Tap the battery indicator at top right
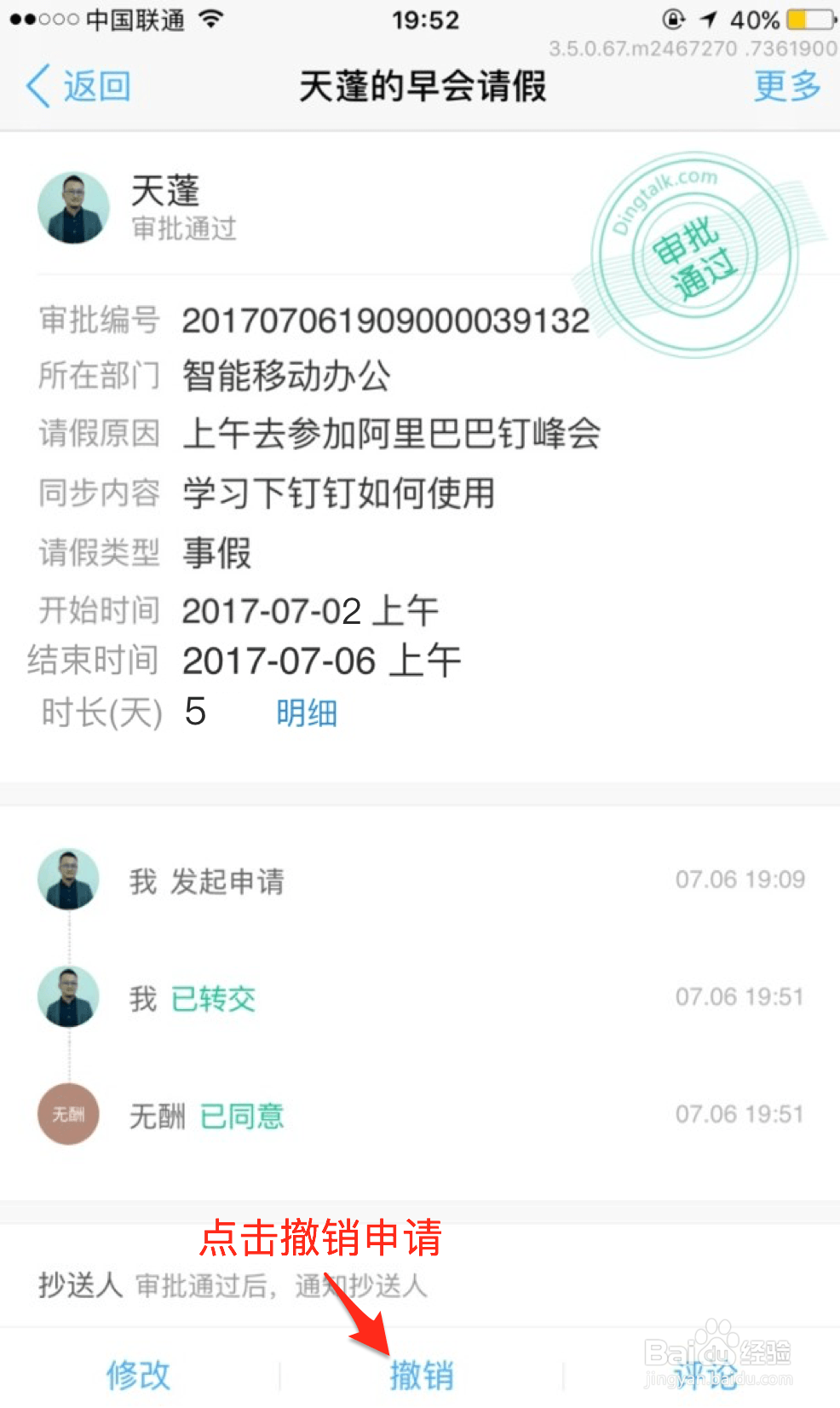840x1408 pixels. click(809, 19)
